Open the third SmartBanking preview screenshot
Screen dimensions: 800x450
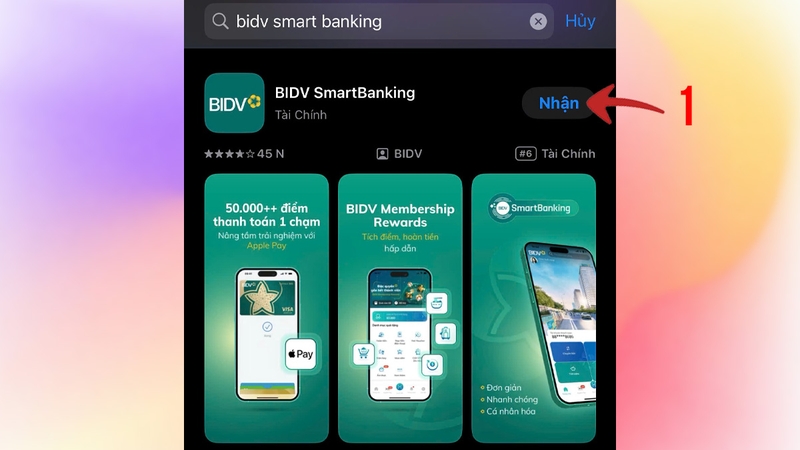pyautogui.click(x=533, y=307)
